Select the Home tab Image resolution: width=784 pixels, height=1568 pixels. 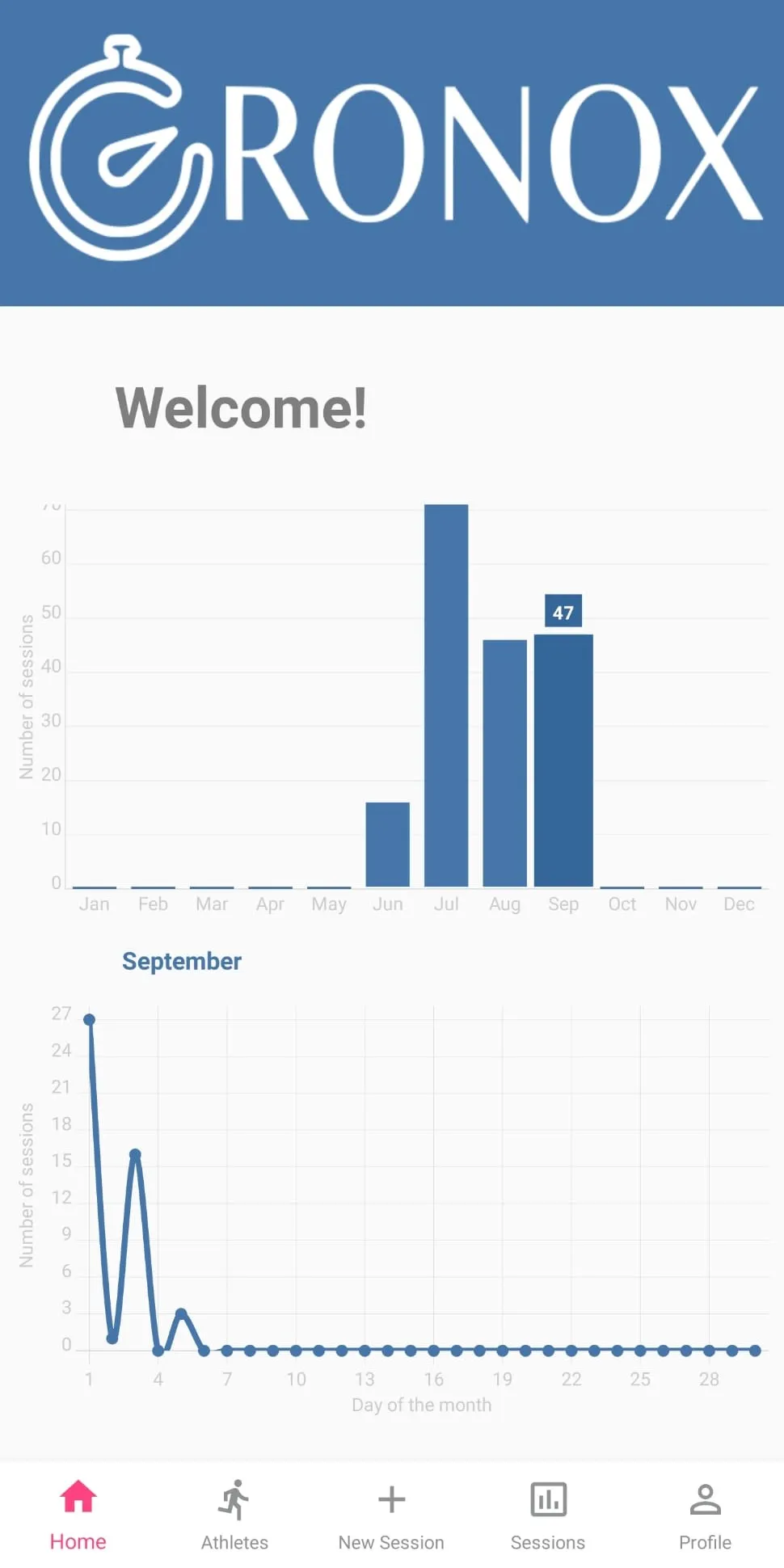78,1515
